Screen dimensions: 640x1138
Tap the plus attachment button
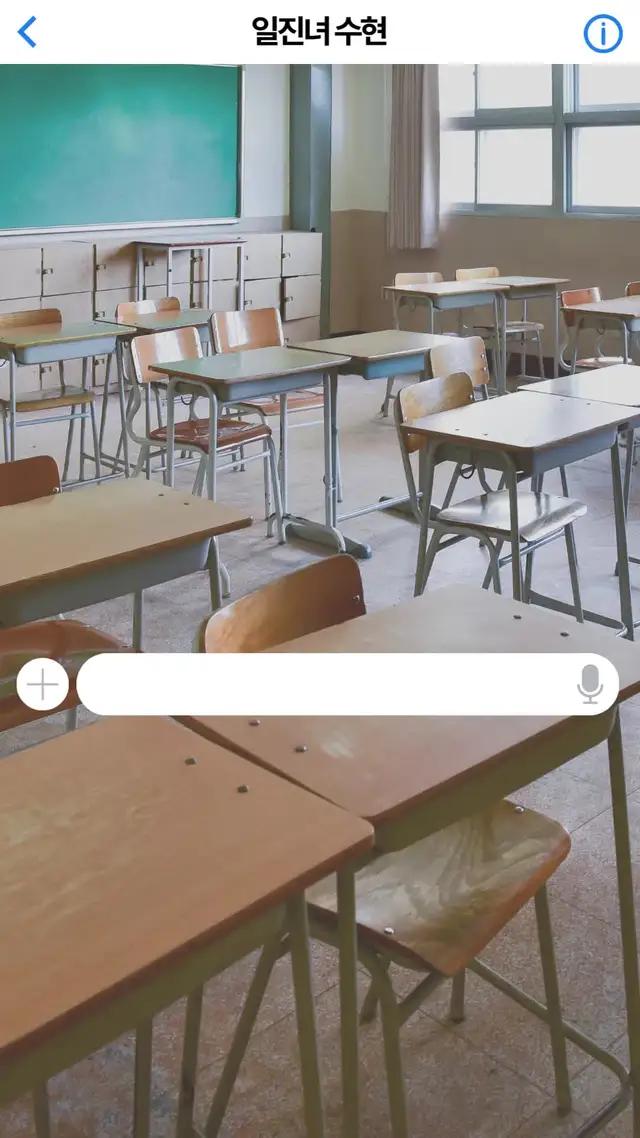tap(43, 685)
